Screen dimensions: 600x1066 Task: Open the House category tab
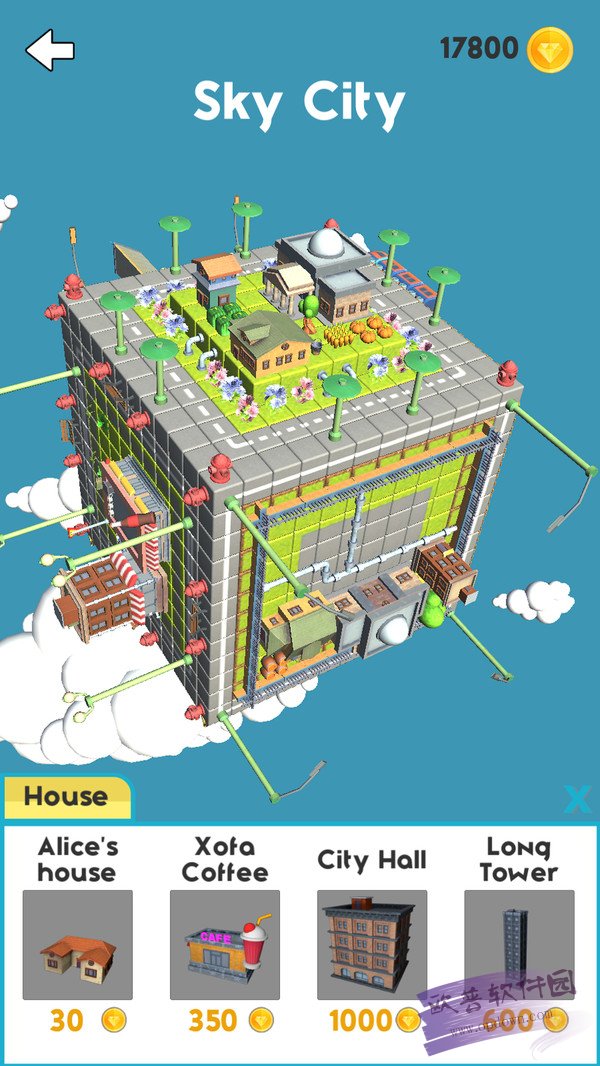66,797
